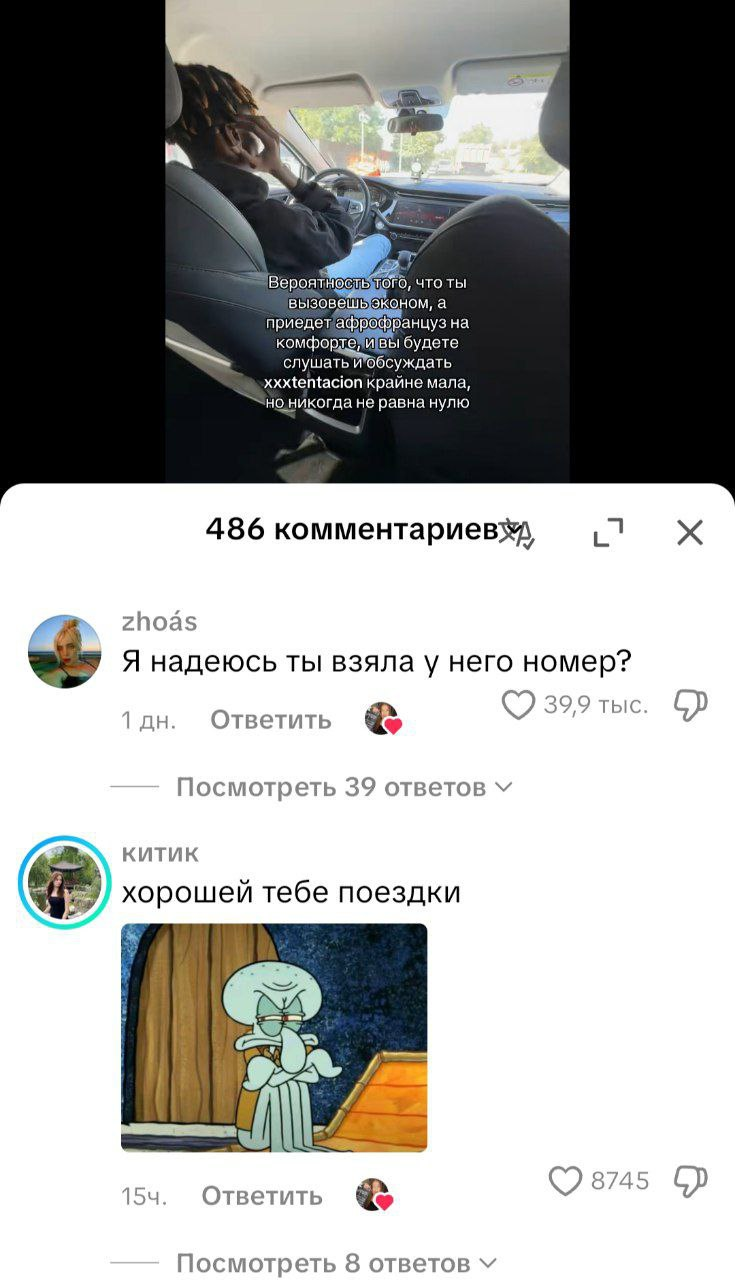Dislike the comment by zhoás

click(x=691, y=706)
